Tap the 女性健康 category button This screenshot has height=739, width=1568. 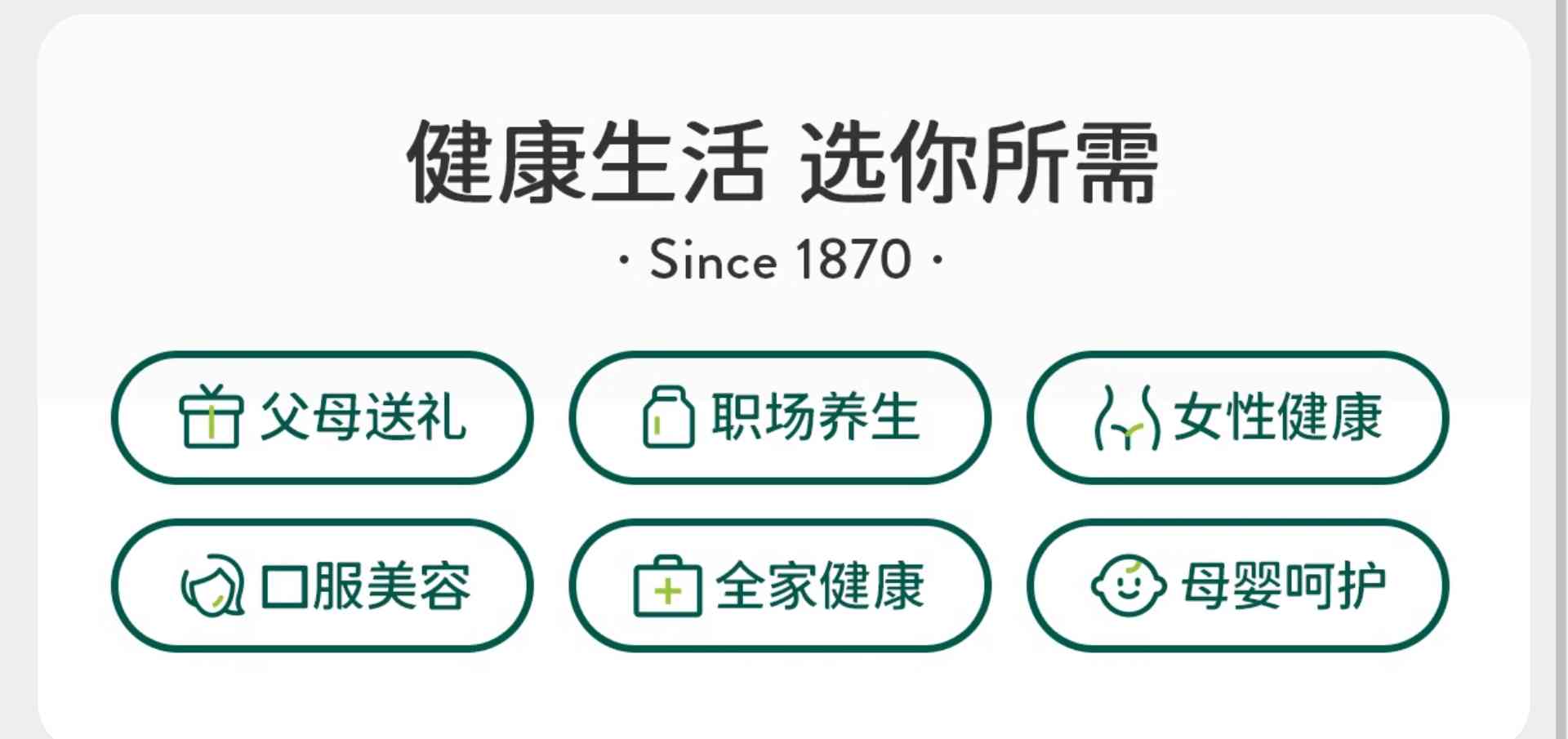1237,418
